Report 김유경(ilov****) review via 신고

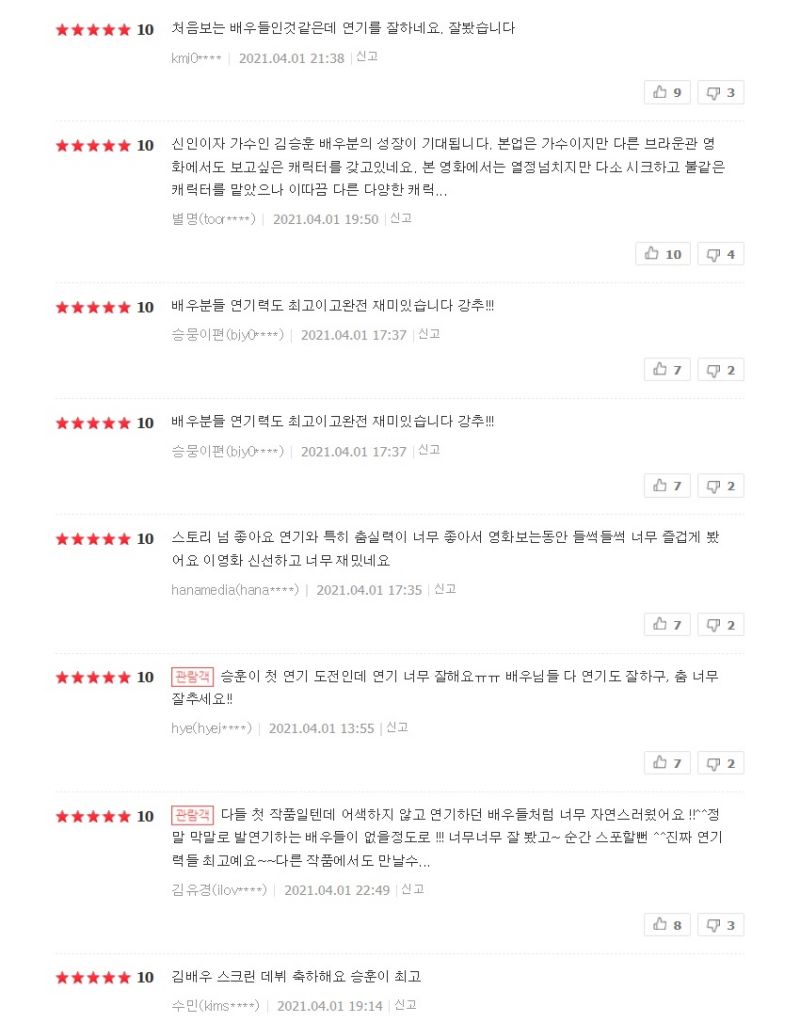click(413, 889)
